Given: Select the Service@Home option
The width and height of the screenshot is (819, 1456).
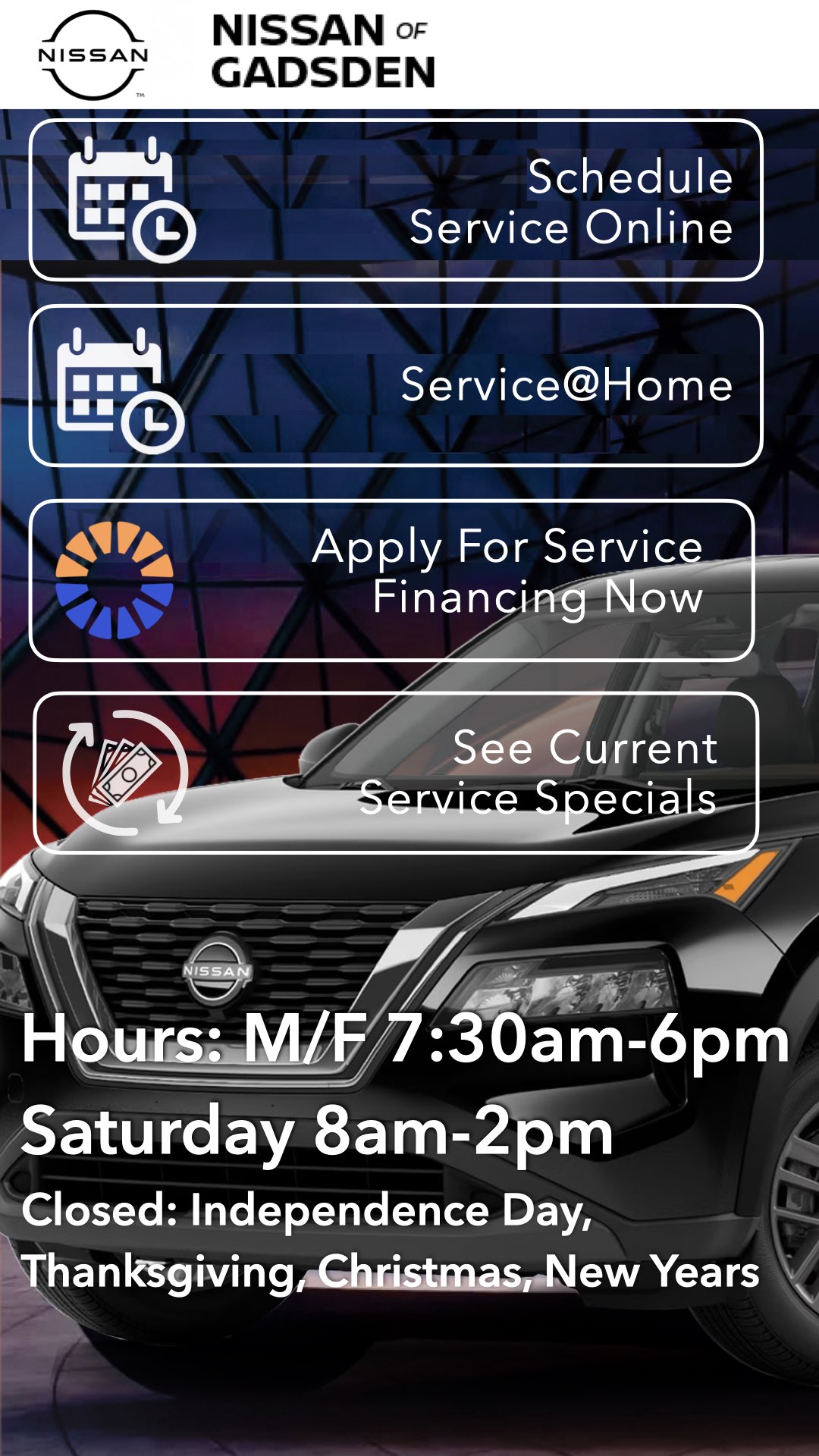Looking at the screenshot, I should [395, 385].
